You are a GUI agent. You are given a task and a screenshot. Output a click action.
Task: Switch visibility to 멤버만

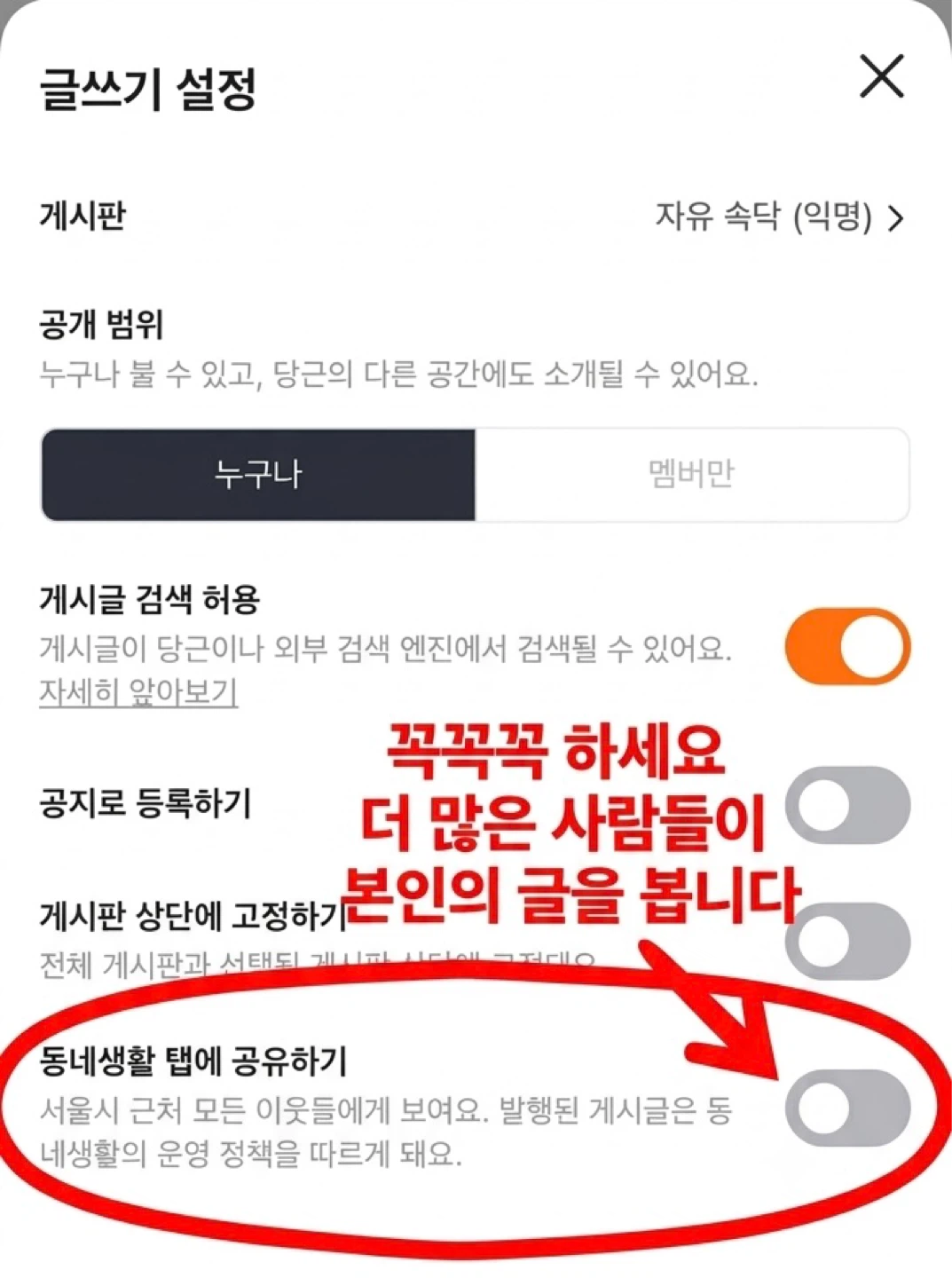click(x=691, y=474)
